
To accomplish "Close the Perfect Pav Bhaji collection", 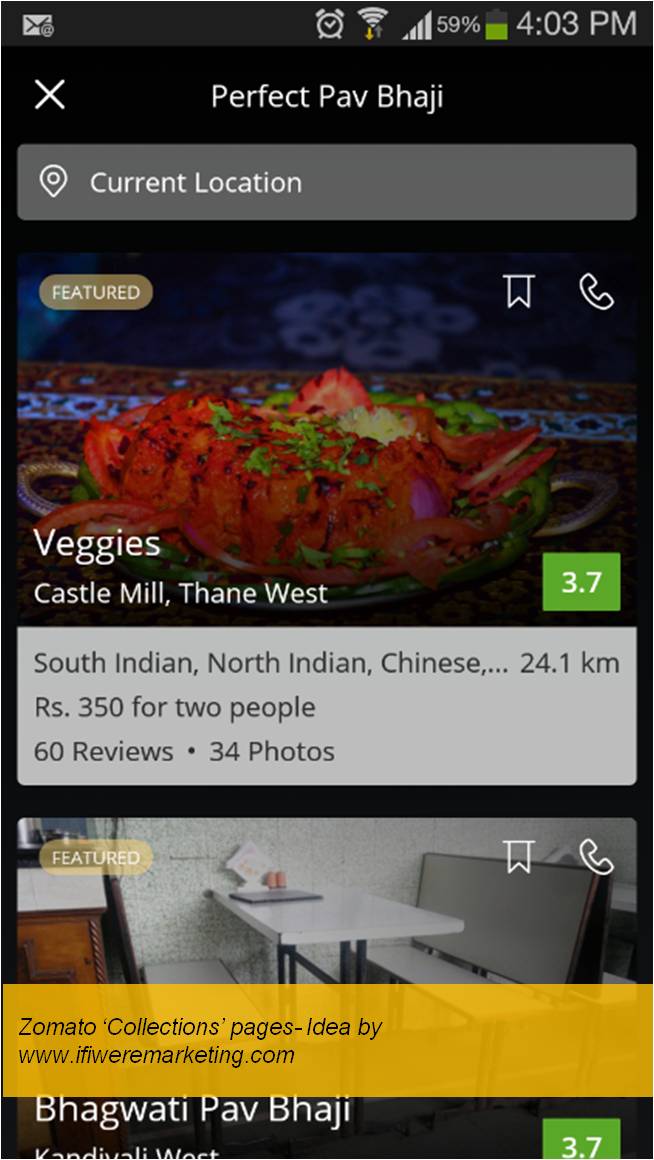I will 50,95.
